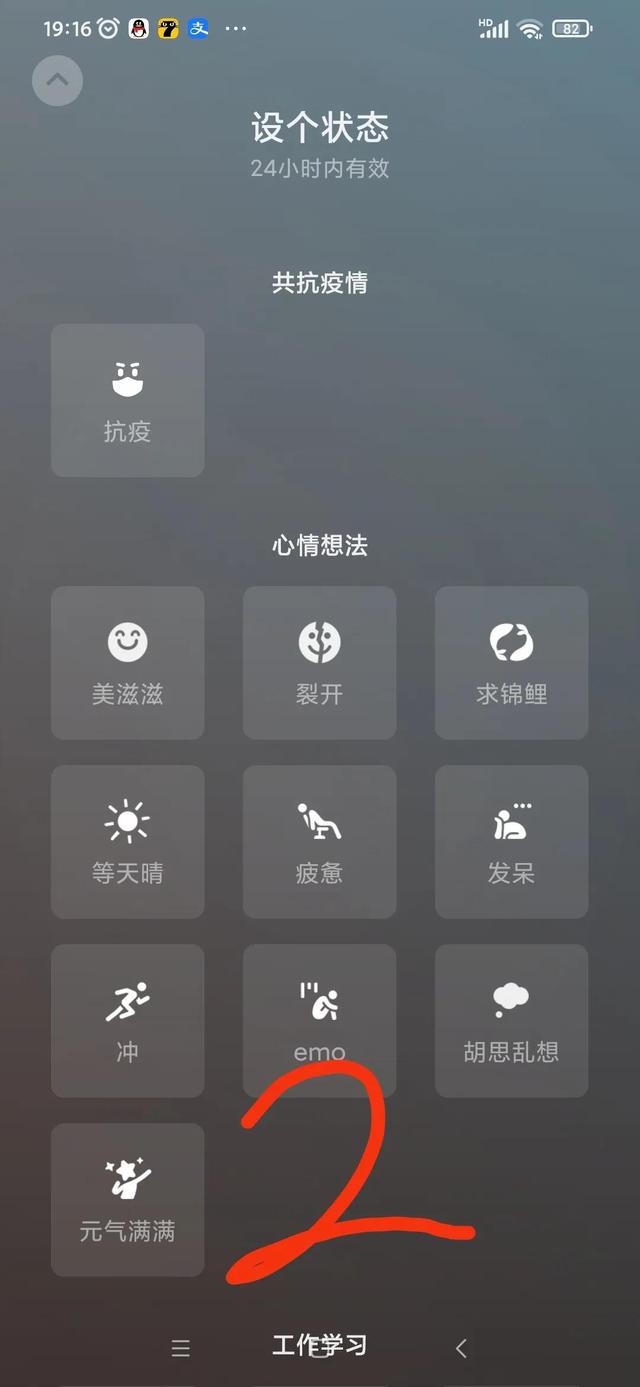Image resolution: width=640 pixels, height=1387 pixels.
Task: Pick the 胡思乱想 status
Action: [512, 1021]
